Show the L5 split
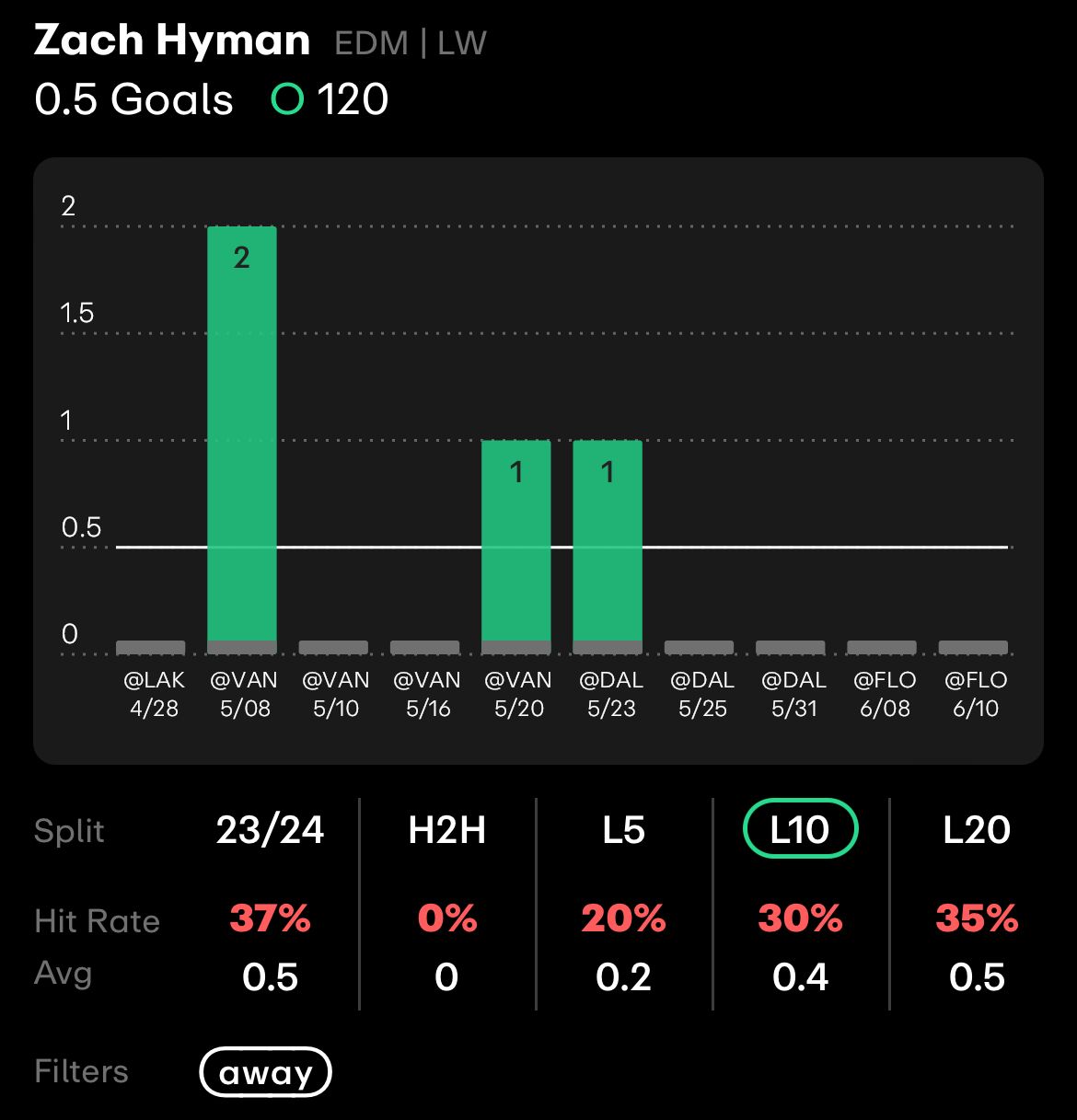The width and height of the screenshot is (1077, 1120). (623, 830)
